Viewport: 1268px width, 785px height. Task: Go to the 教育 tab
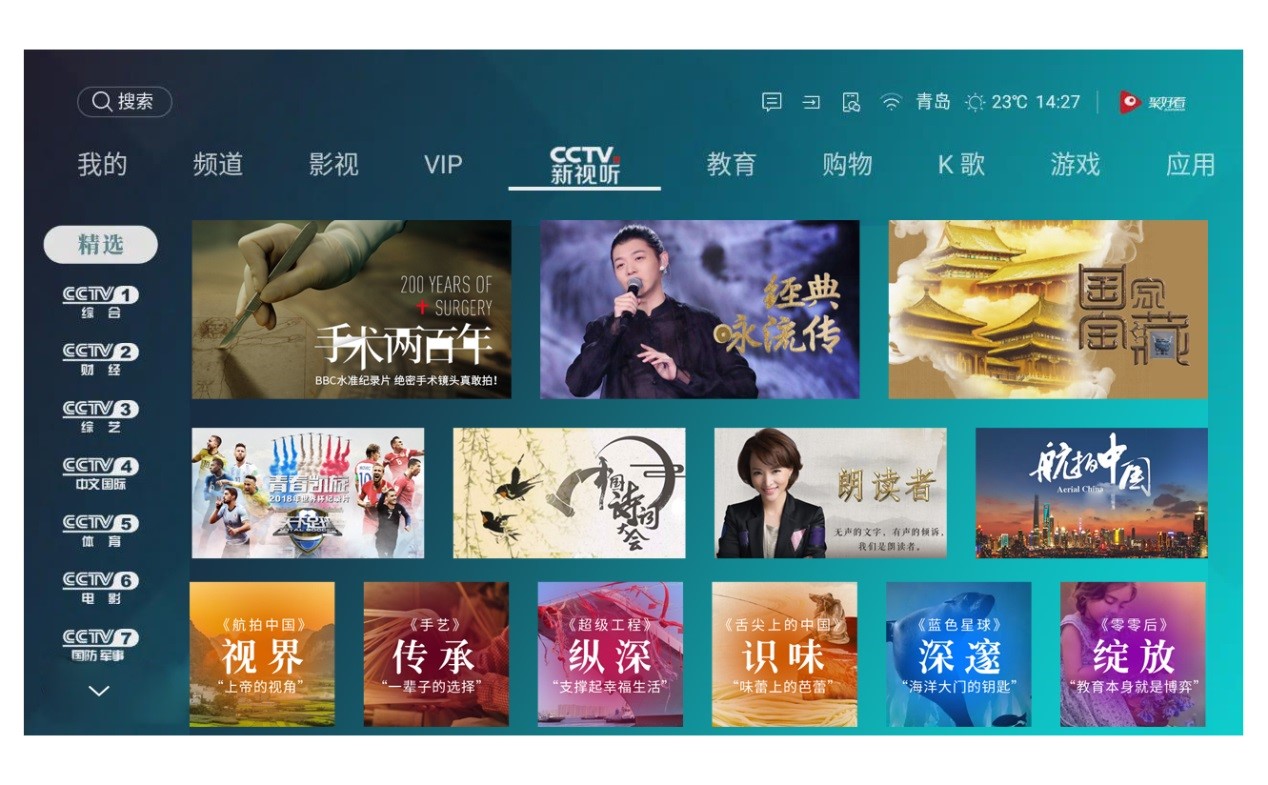[x=731, y=164]
